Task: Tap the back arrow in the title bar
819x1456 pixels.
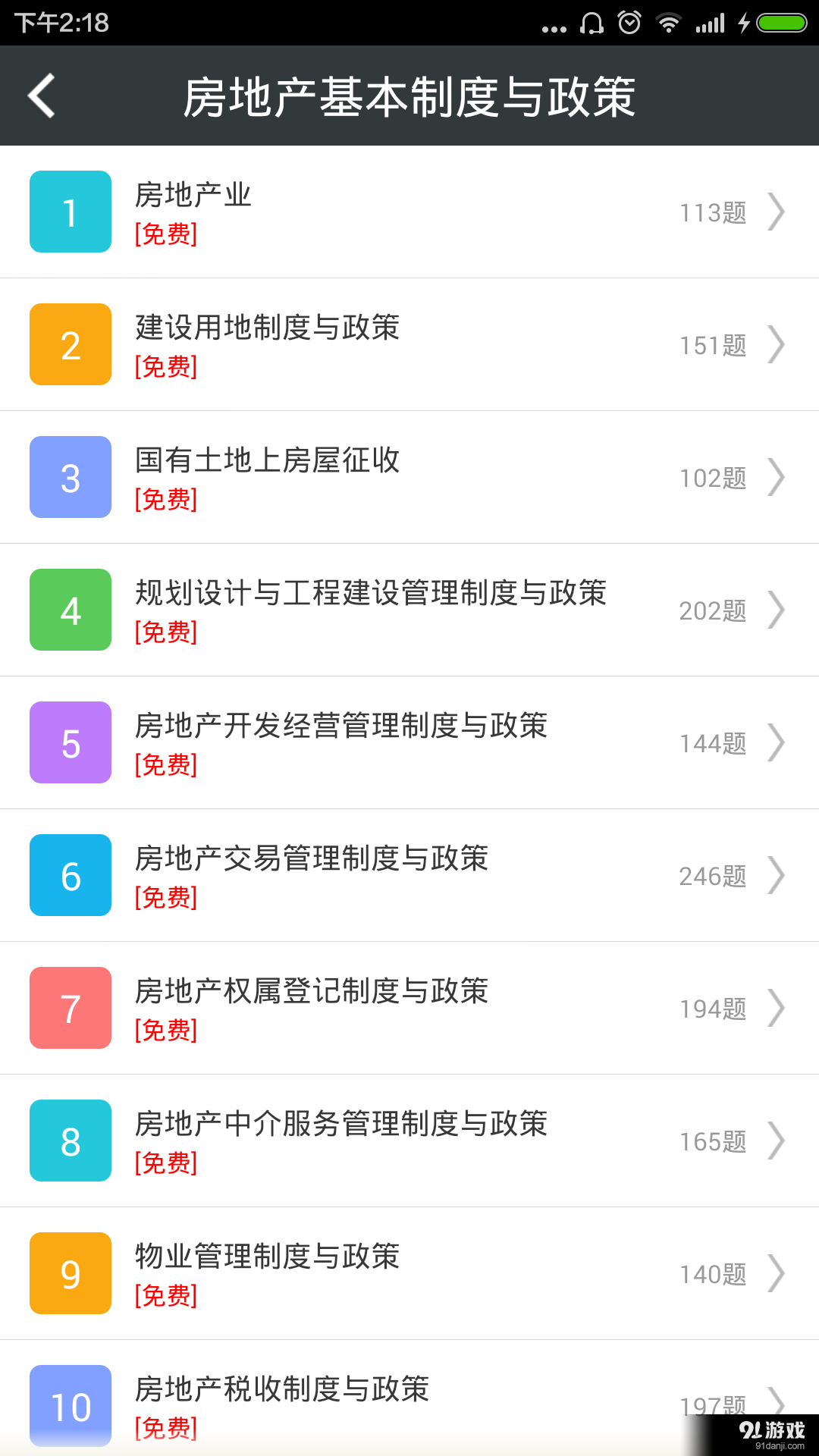Action: tap(40, 96)
